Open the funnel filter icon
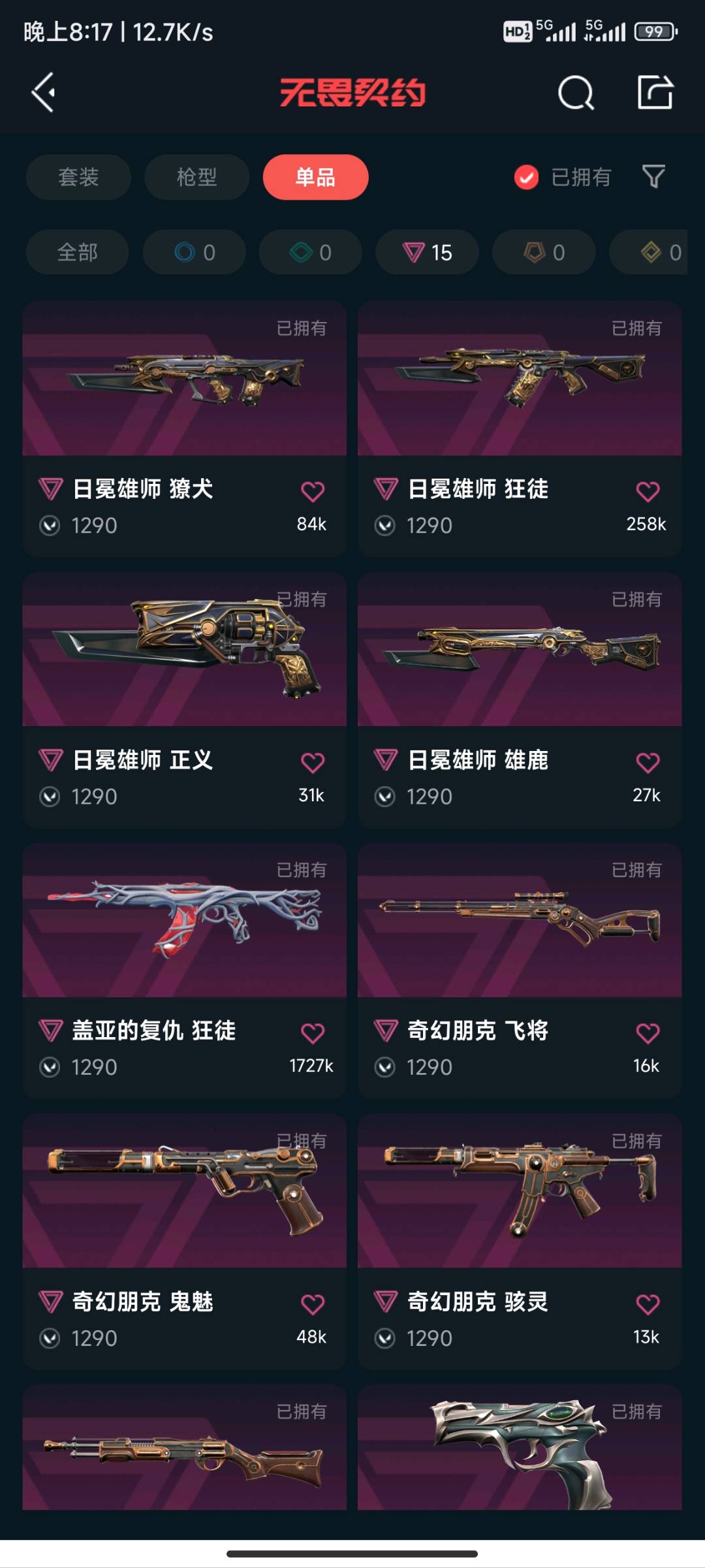Screen dimensions: 705x1568 coord(653,176)
